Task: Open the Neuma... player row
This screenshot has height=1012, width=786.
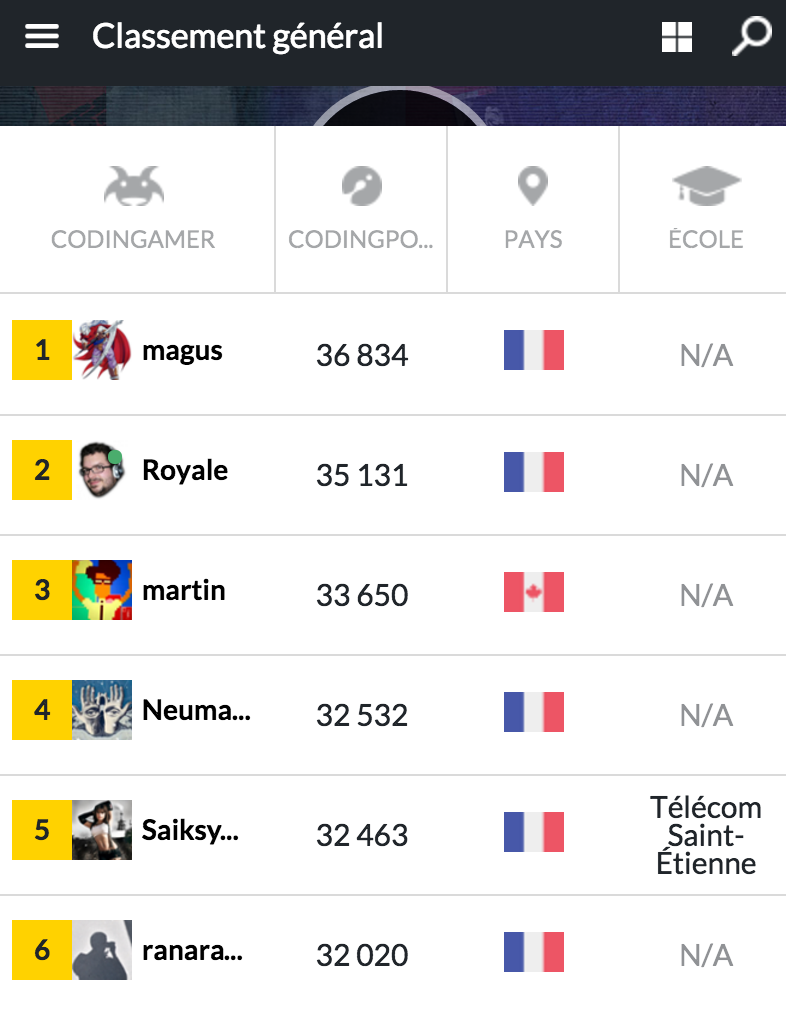Action: point(196,711)
